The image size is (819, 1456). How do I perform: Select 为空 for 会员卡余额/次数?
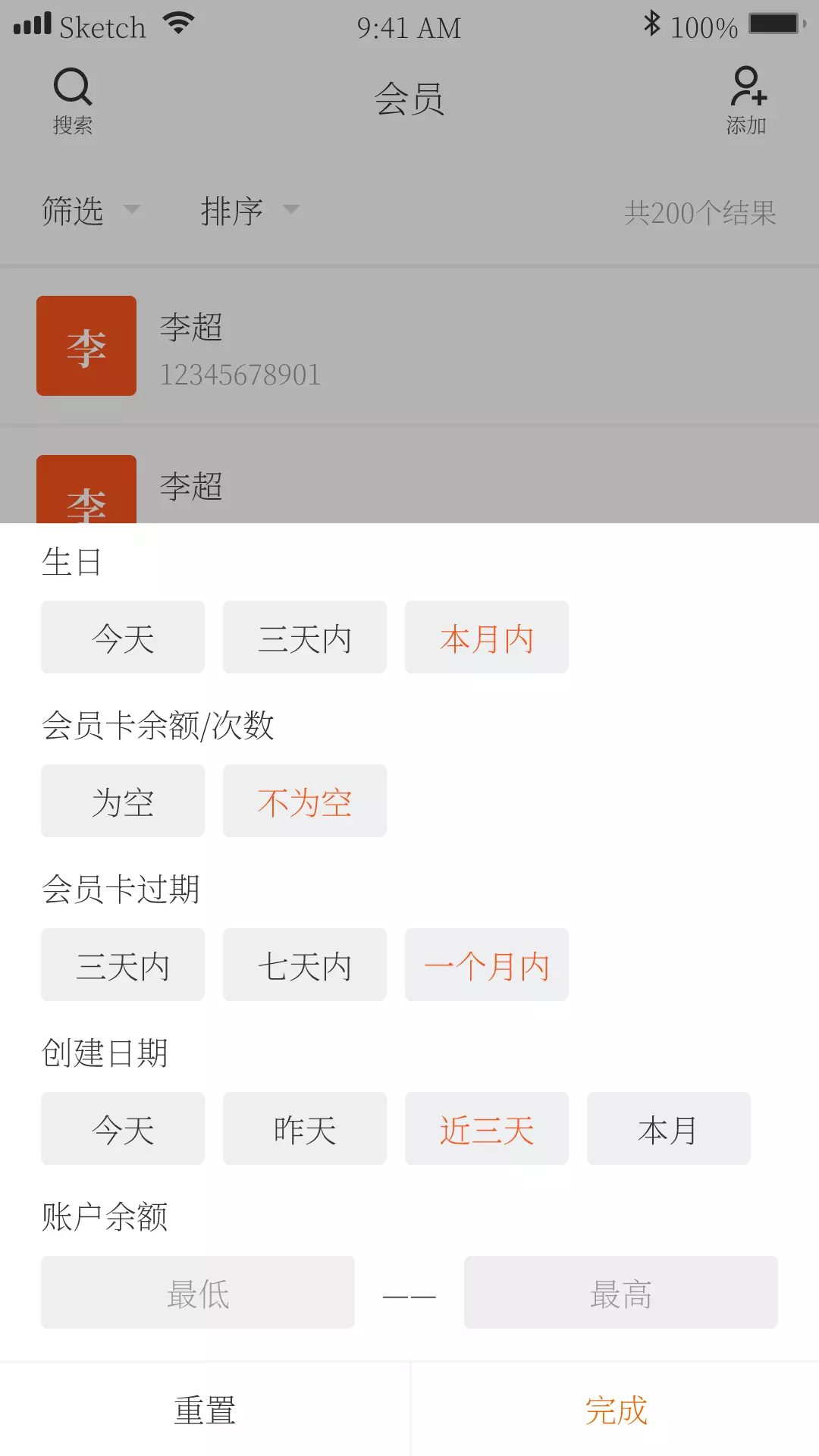123,801
